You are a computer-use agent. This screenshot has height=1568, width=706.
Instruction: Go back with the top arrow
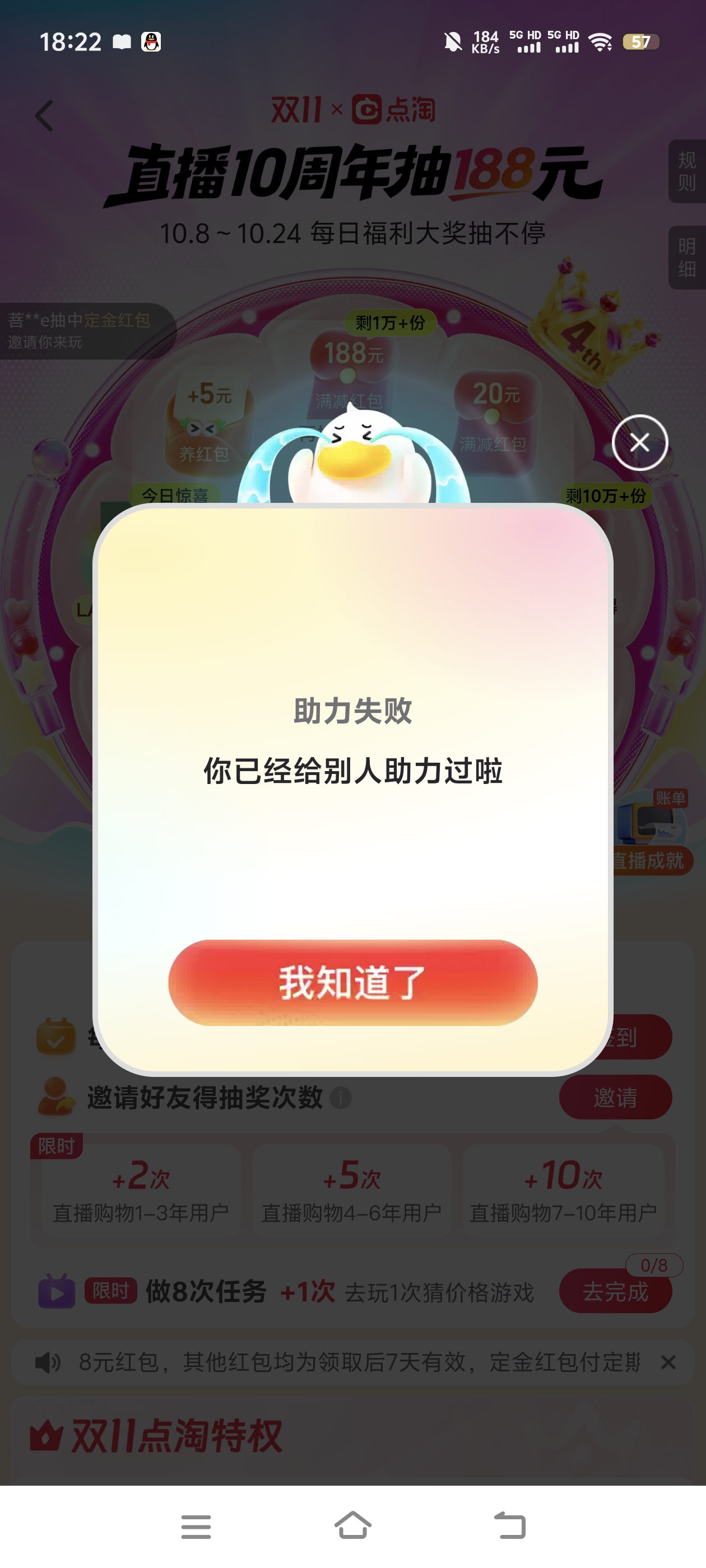click(x=44, y=116)
